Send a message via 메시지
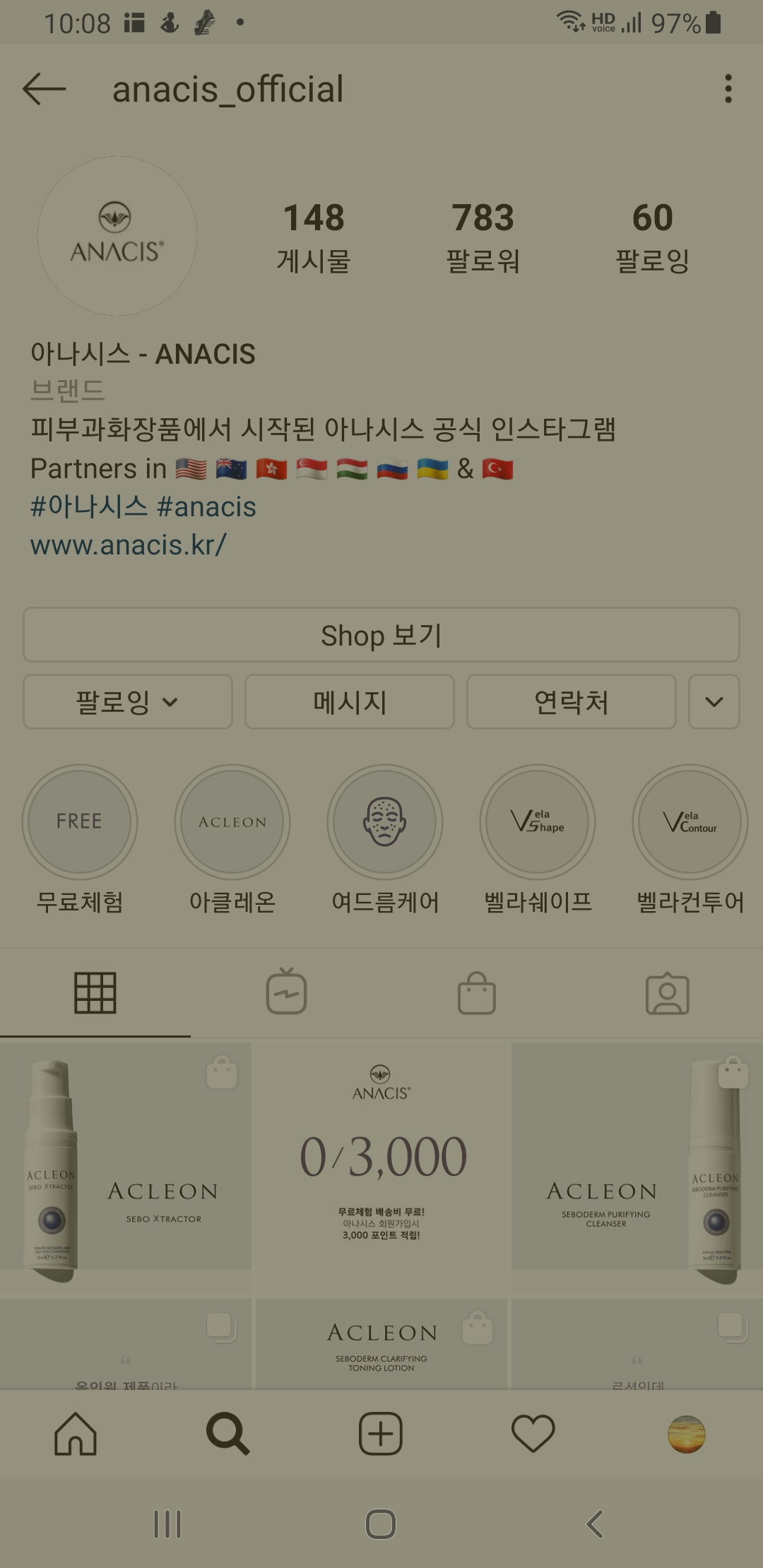763x1568 pixels. (x=349, y=702)
